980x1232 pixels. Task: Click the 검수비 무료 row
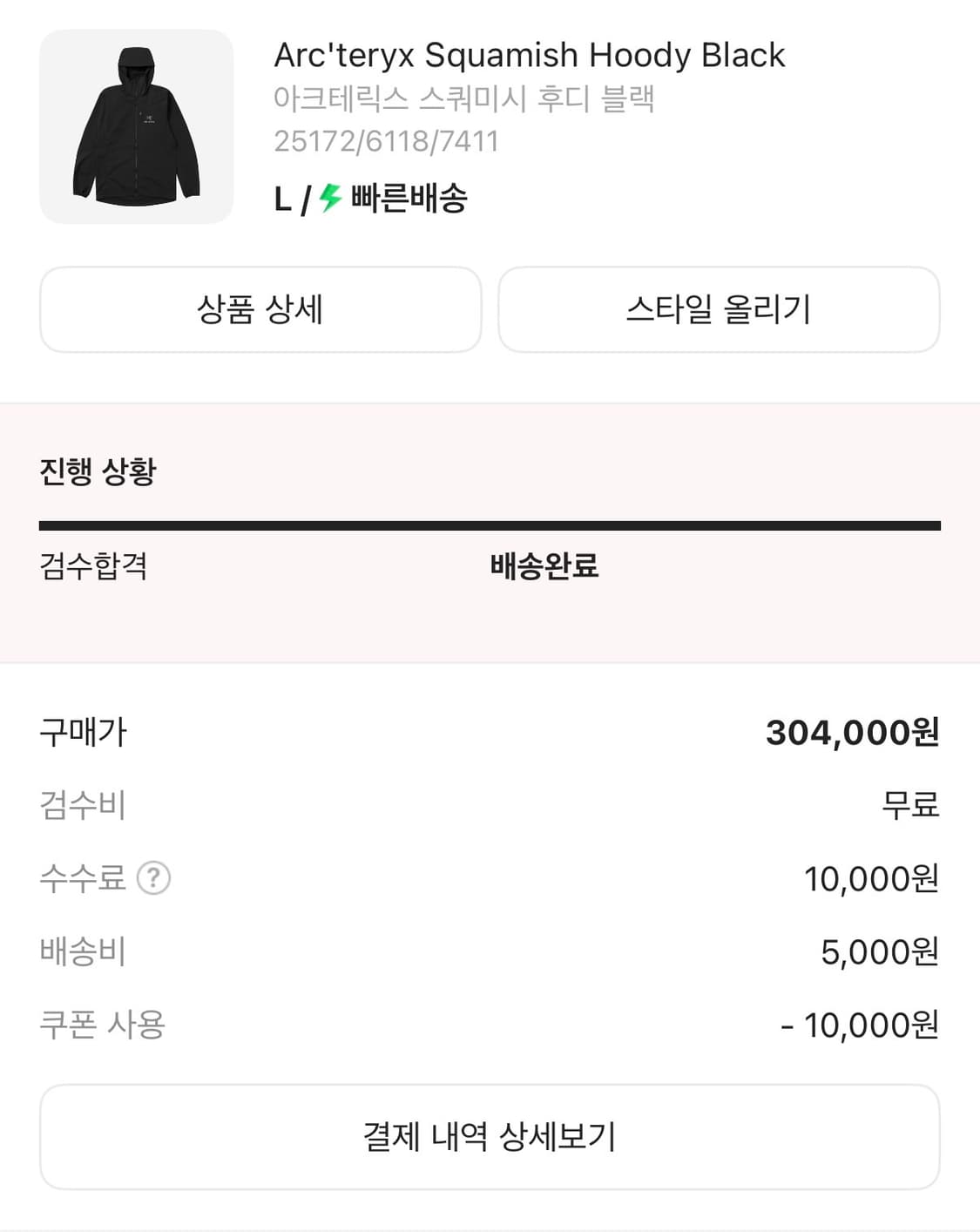490,806
